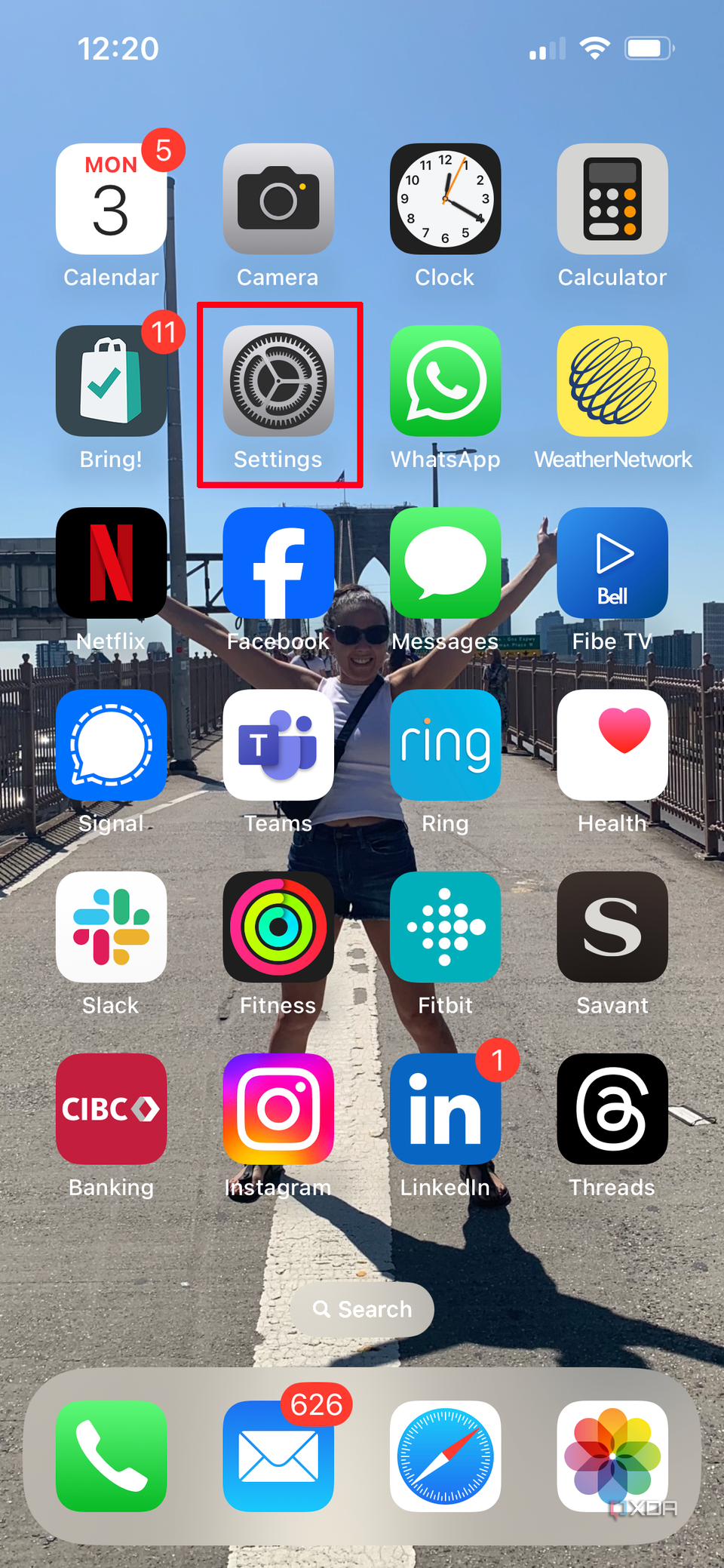Launch Slack
Viewport: 724px width, 1568px height.
click(111, 927)
